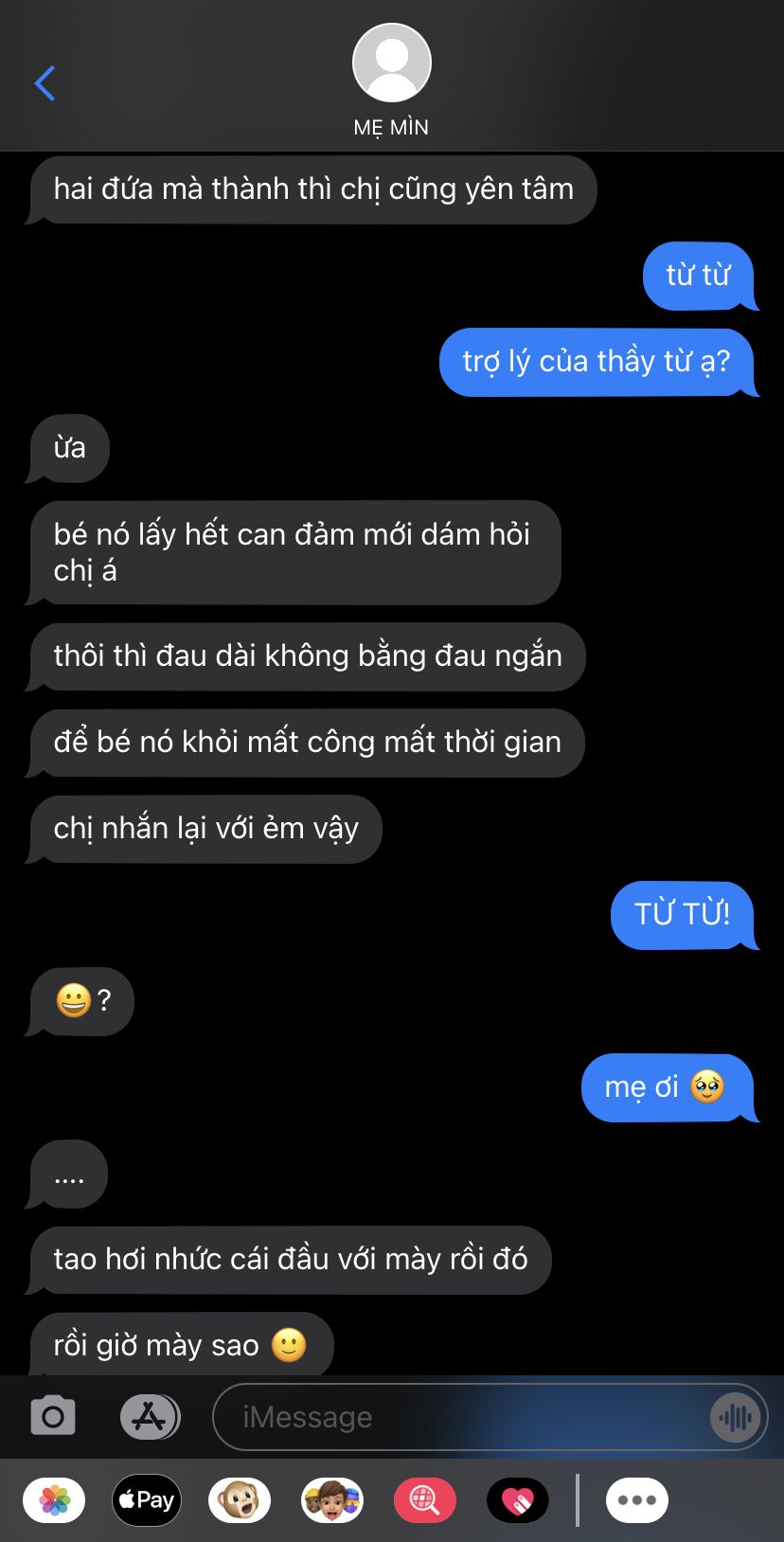Open more iMessage apps
784x1542 pixels.
tap(637, 1500)
